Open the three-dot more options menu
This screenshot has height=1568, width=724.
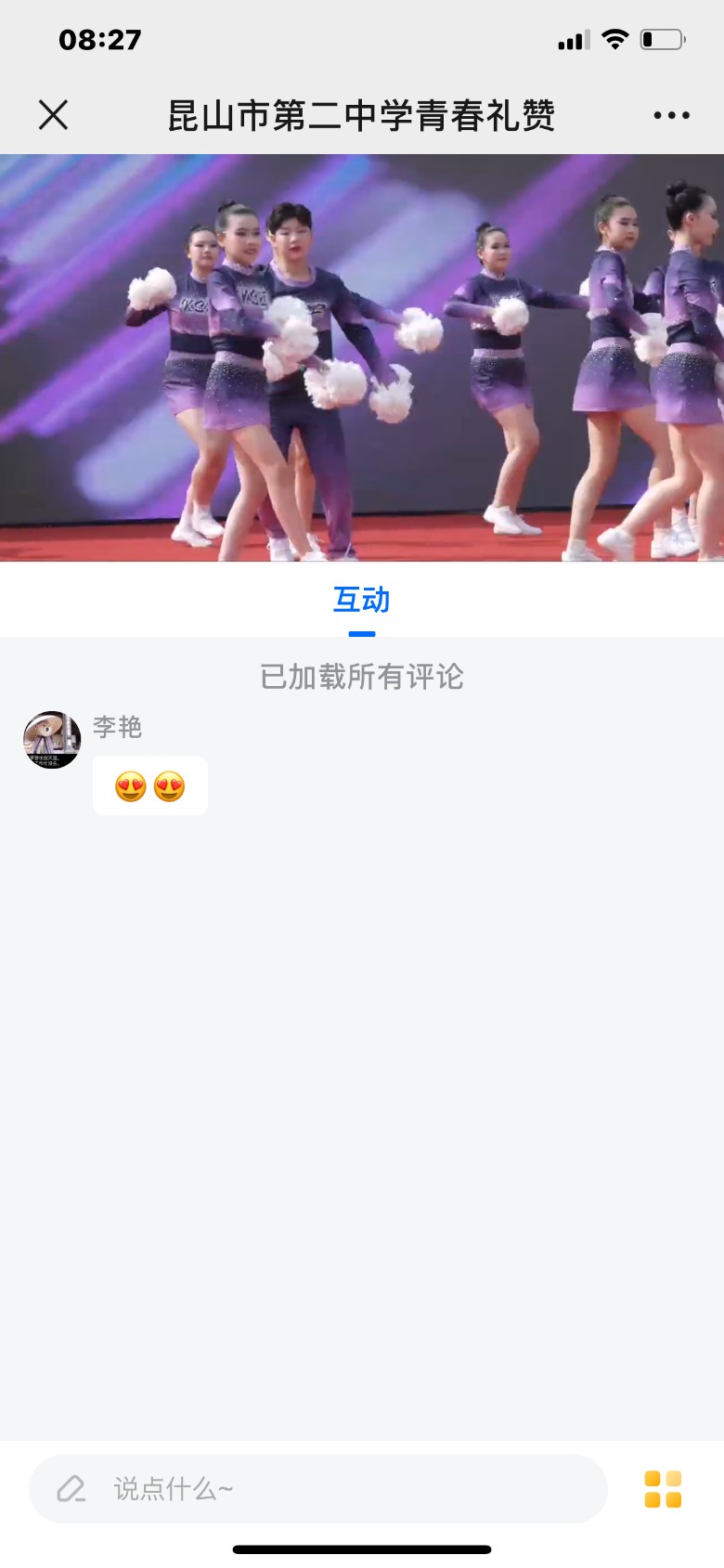coord(671,116)
